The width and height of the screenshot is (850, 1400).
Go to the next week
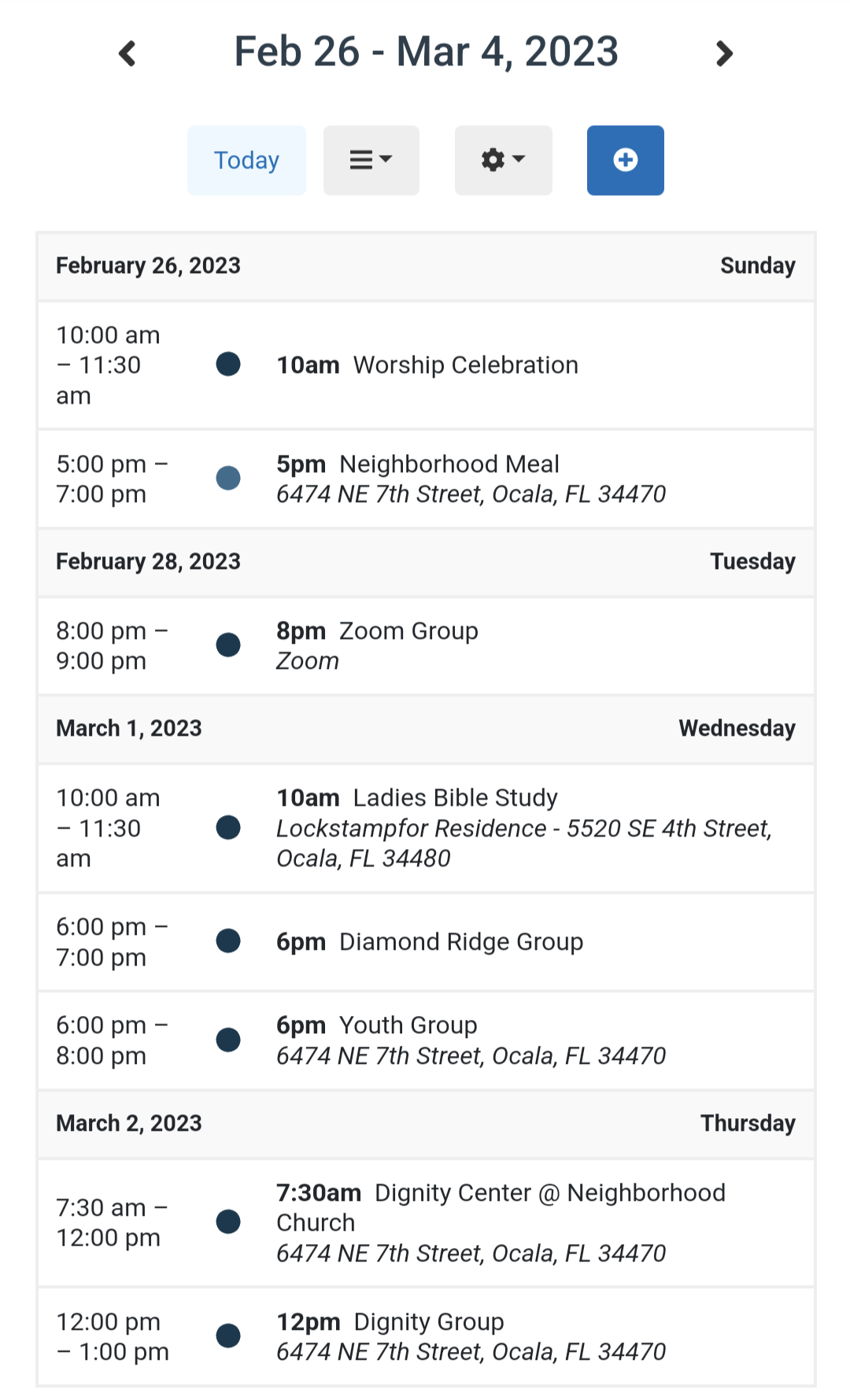tap(724, 54)
